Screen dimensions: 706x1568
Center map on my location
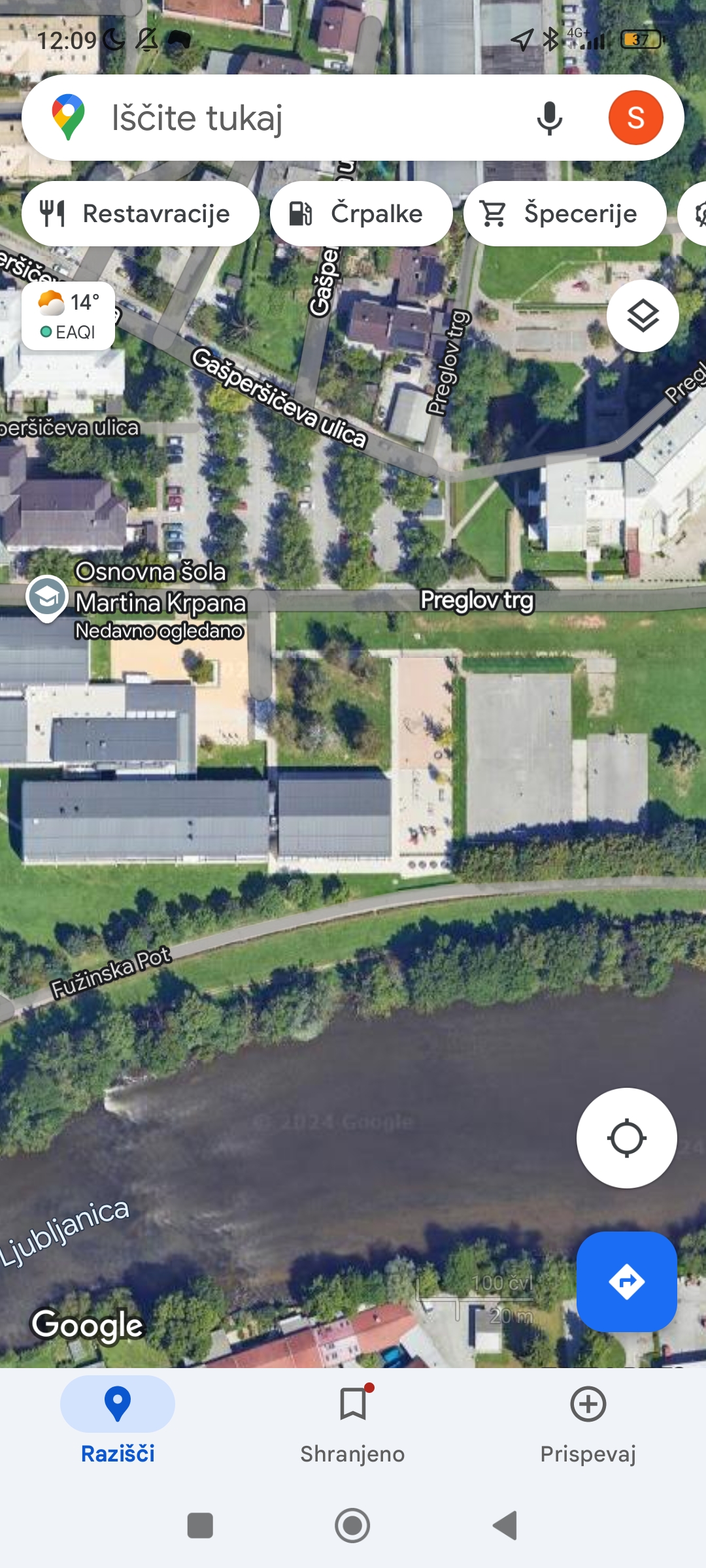click(x=626, y=1138)
